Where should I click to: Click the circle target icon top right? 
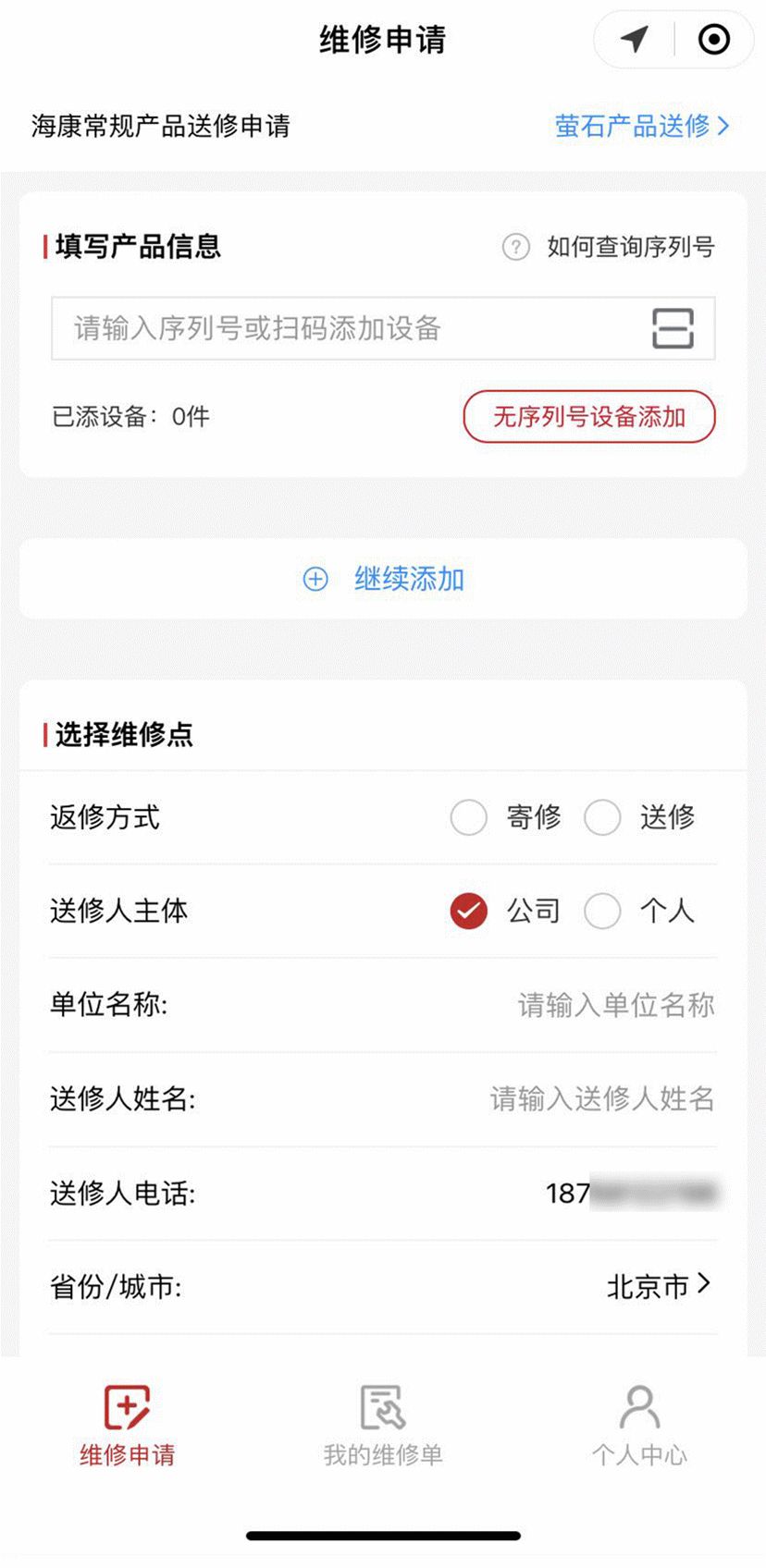coord(713,40)
